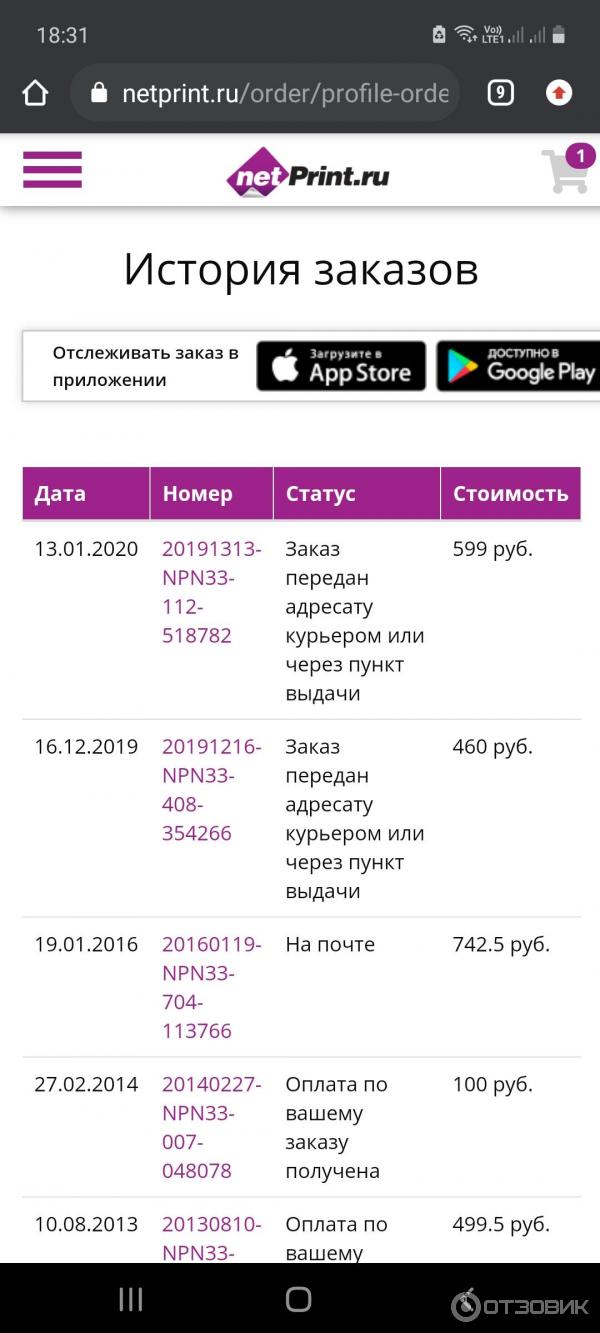Open order 20140227-NPN33-007-048078
Image resolution: width=600 pixels, height=1333 pixels.
tap(211, 1127)
